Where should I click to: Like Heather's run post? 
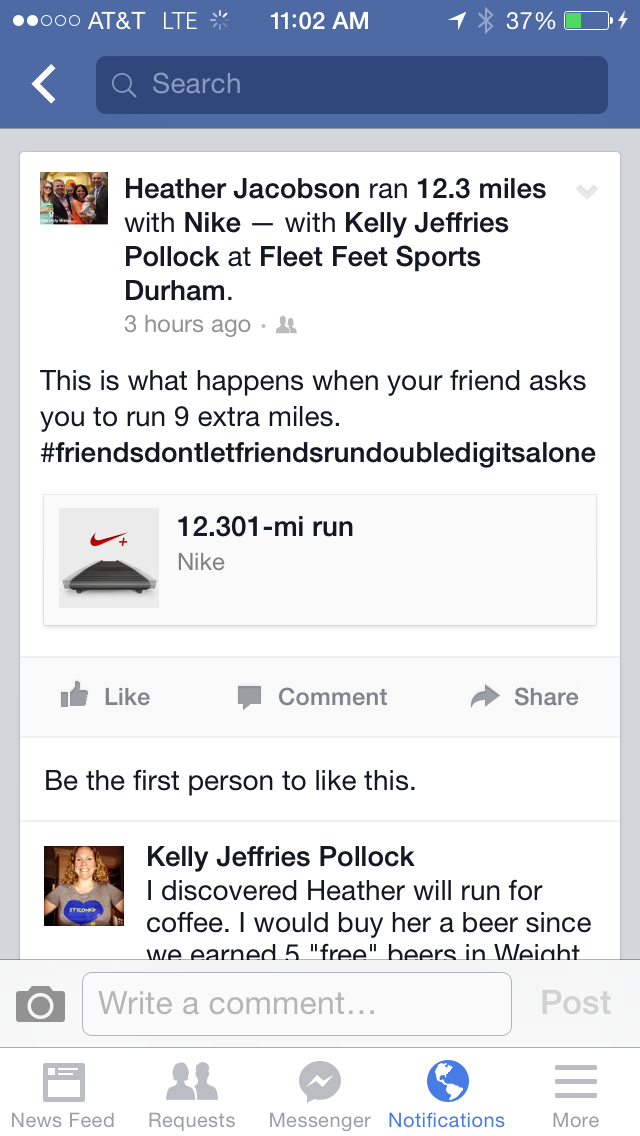[106, 697]
